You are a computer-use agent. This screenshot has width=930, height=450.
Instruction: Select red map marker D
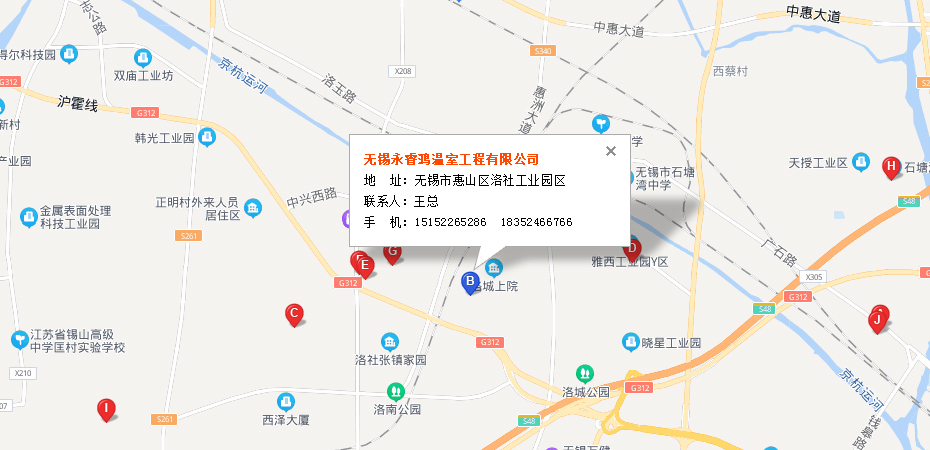(632, 248)
